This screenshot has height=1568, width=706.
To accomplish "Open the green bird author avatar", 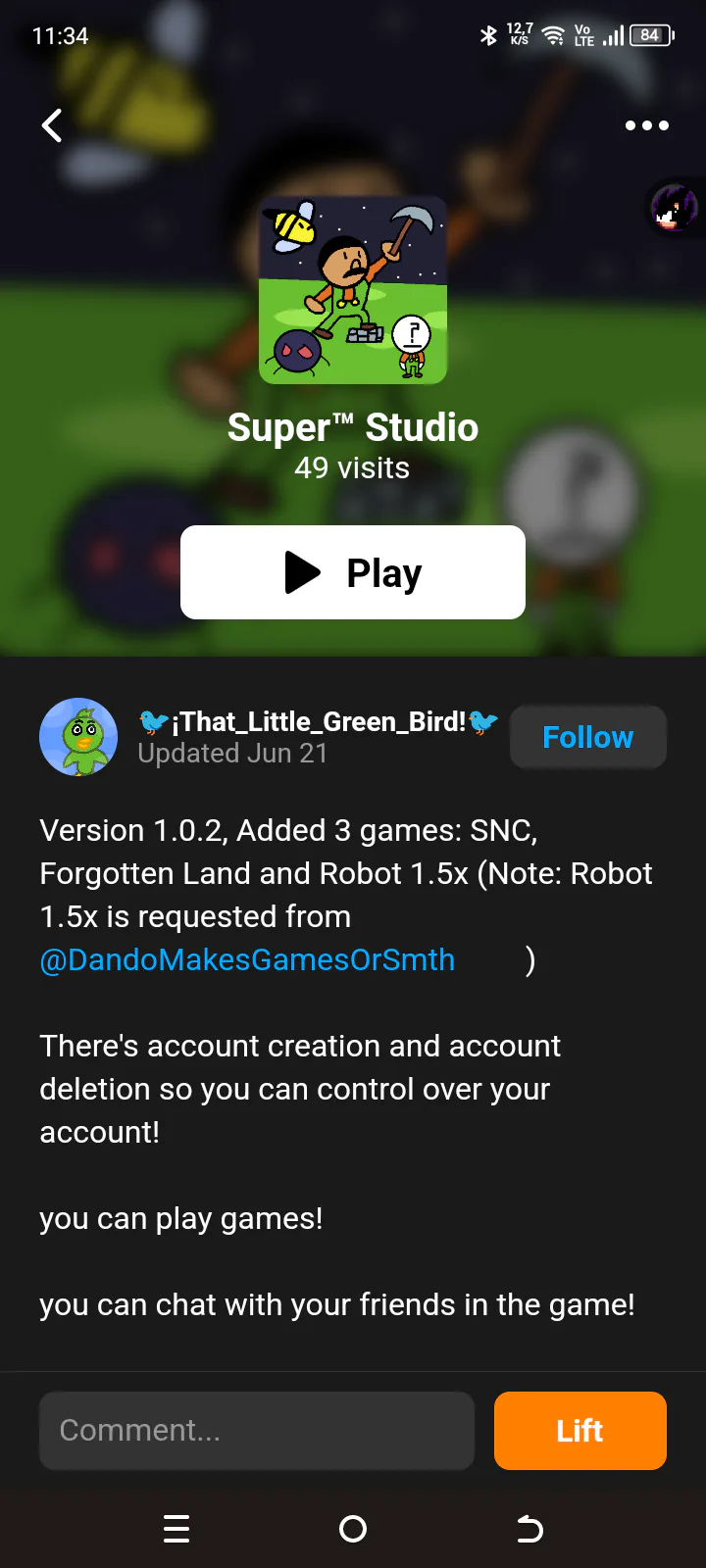I will tap(78, 737).
